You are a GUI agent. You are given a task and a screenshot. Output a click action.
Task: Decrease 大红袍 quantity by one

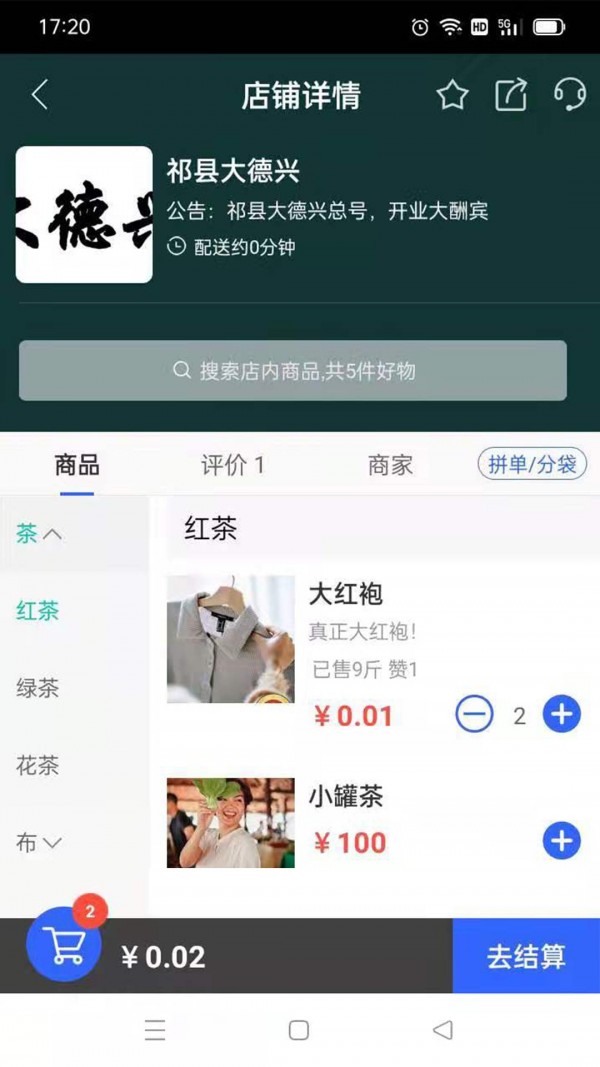474,715
